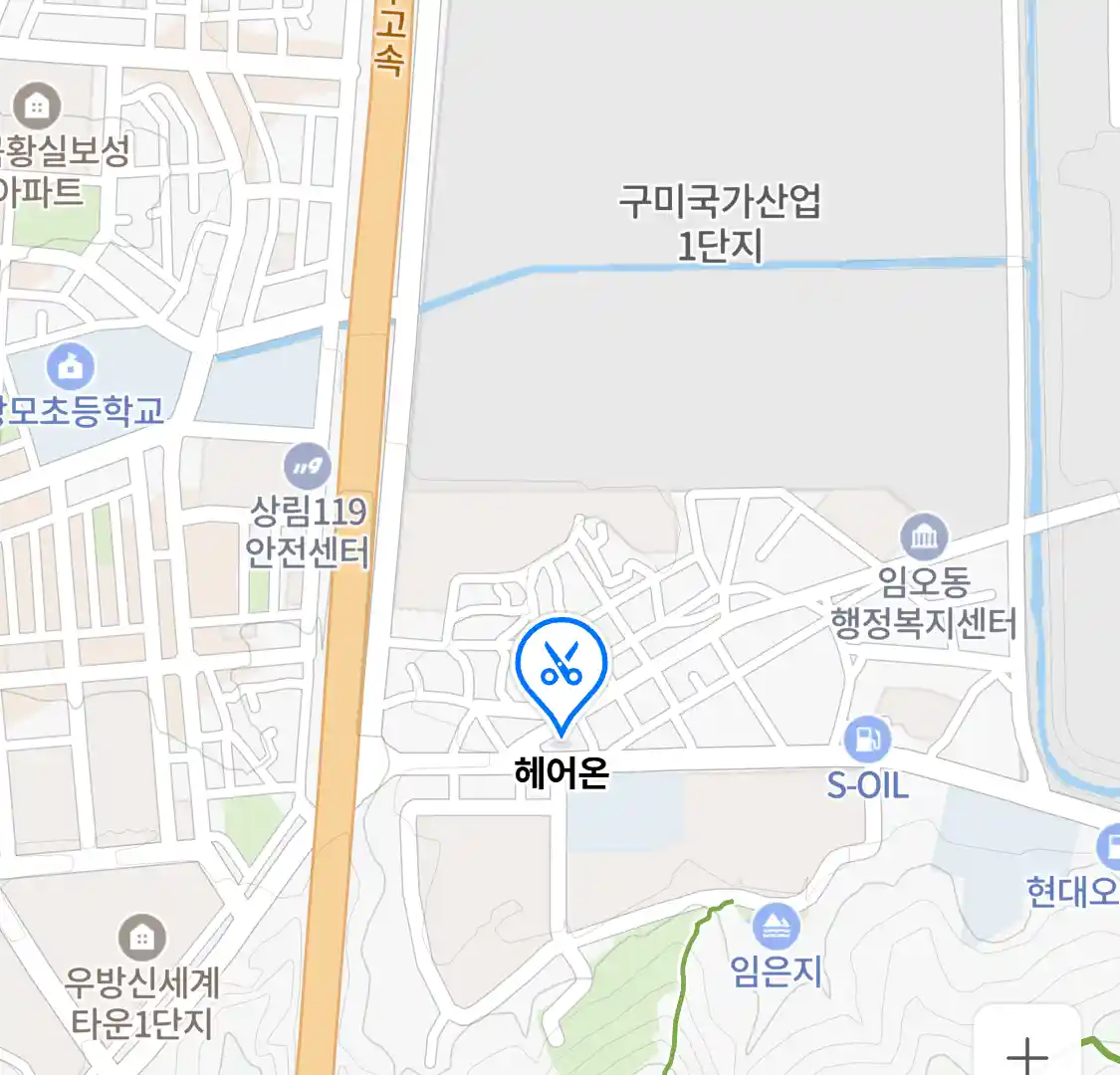Screen dimensions: 1120x1075
Task: Open the 임은지 pond marker
Action: 776,928
